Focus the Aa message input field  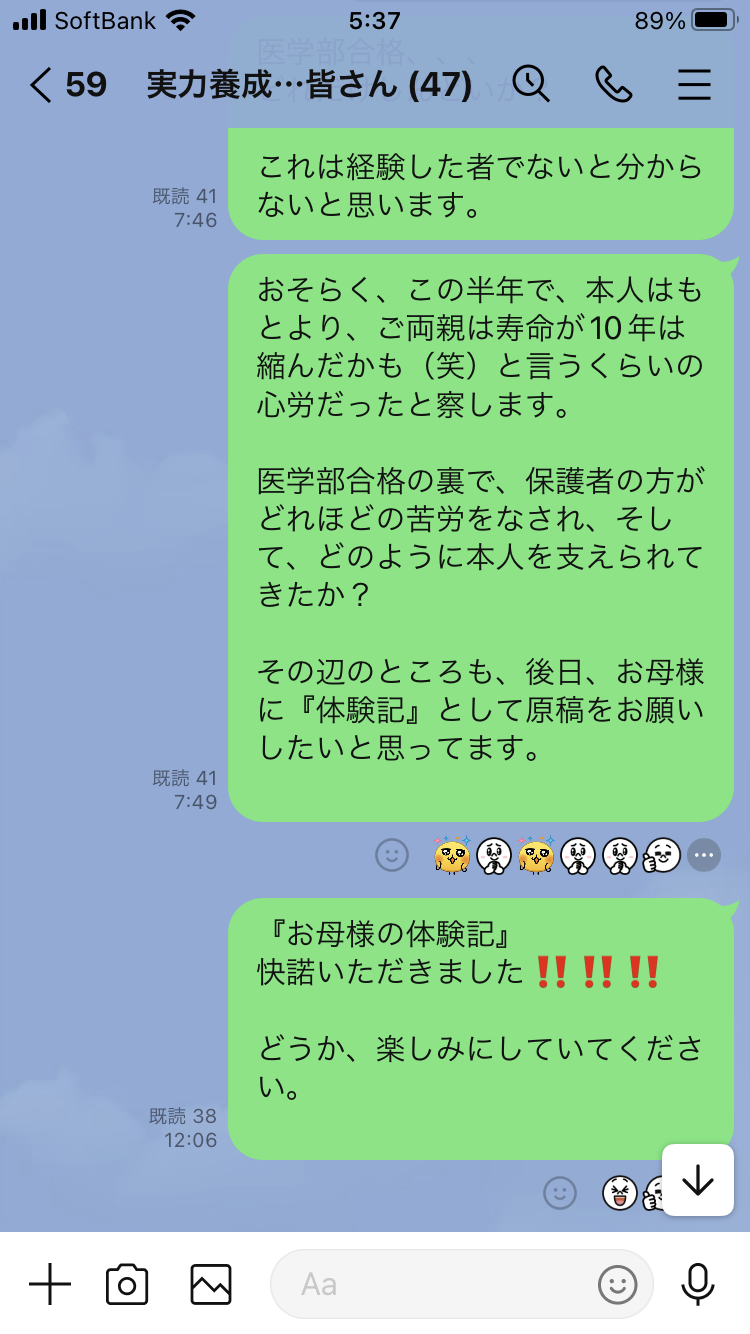pos(430,1283)
